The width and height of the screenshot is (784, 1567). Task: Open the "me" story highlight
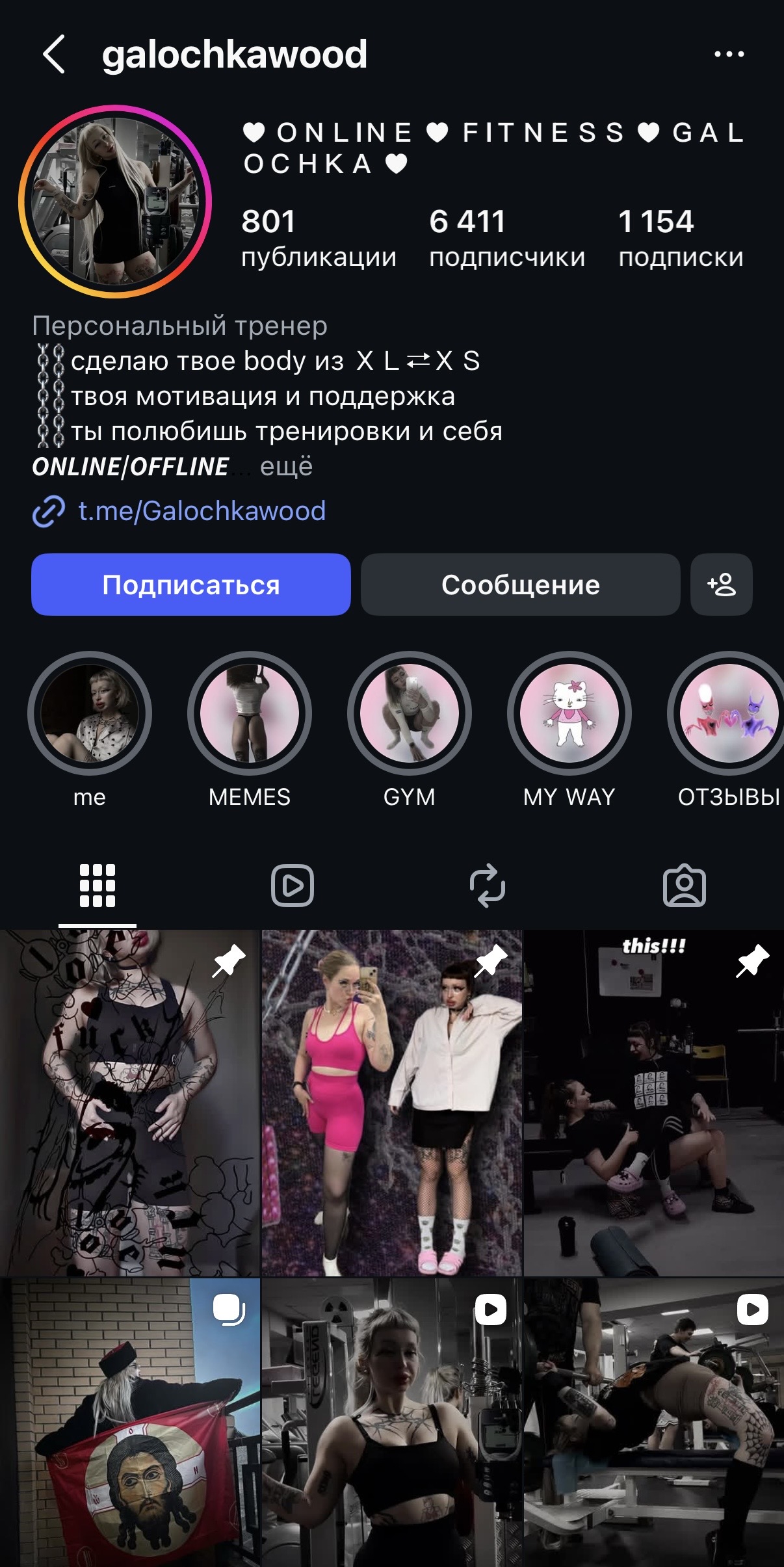(x=90, y=713)
